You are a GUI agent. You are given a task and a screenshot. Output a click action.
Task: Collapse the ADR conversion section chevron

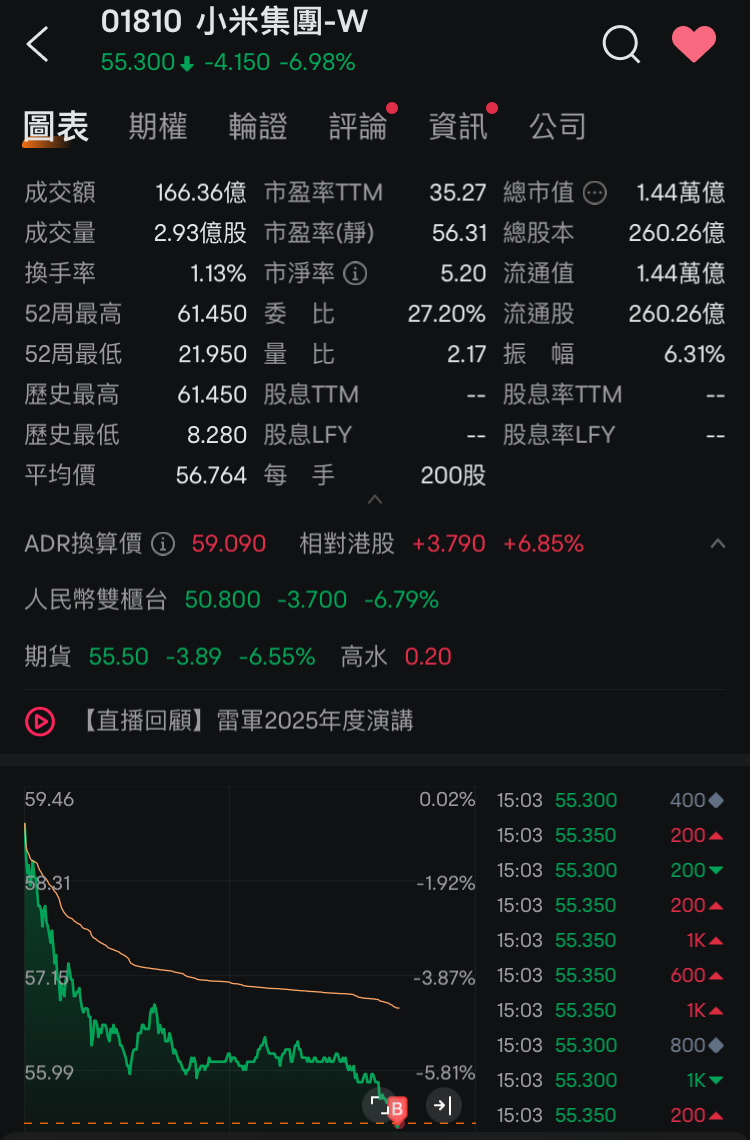(718, 544)
